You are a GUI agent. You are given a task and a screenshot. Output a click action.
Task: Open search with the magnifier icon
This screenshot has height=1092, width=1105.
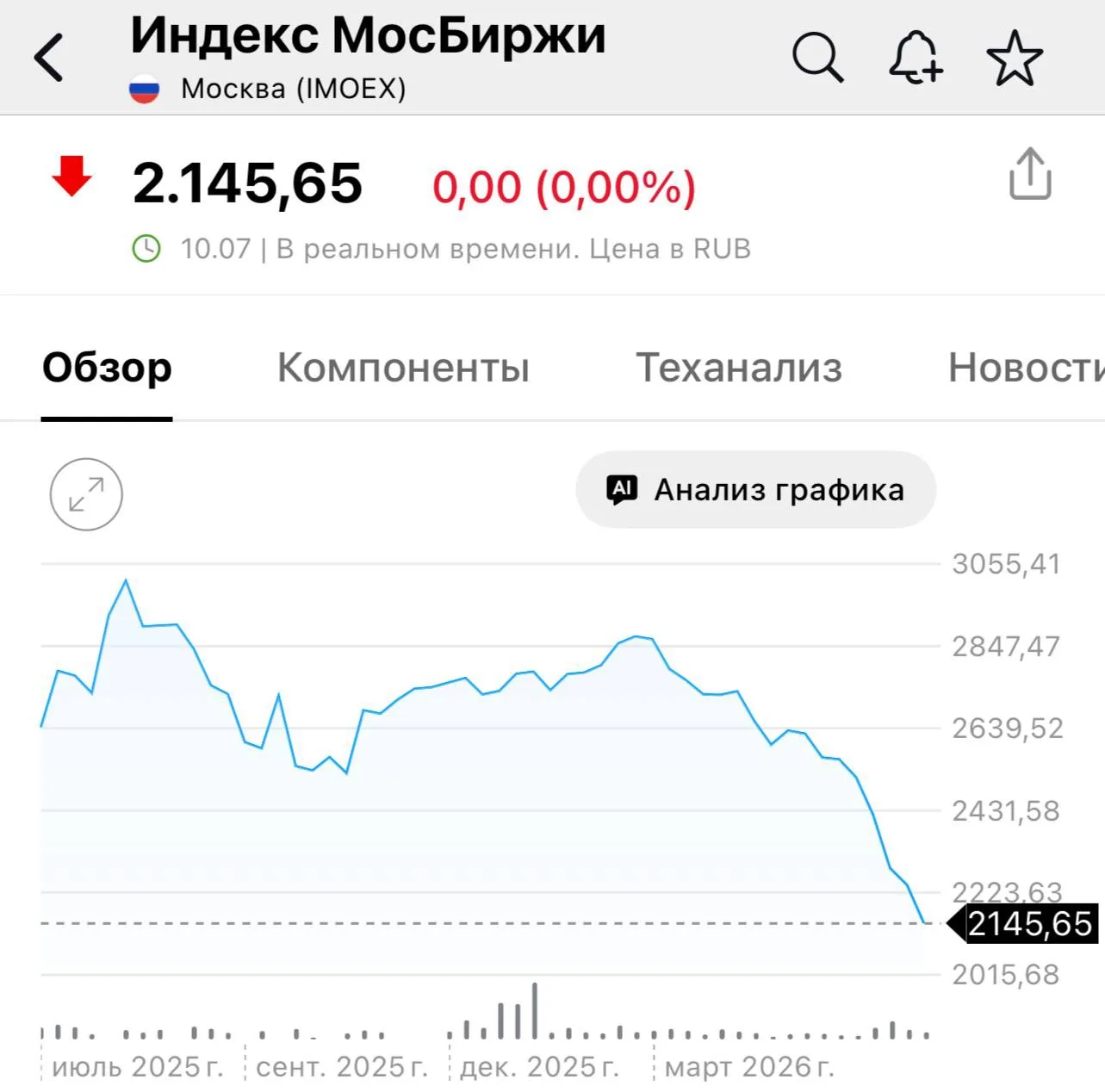coord(817,58)
